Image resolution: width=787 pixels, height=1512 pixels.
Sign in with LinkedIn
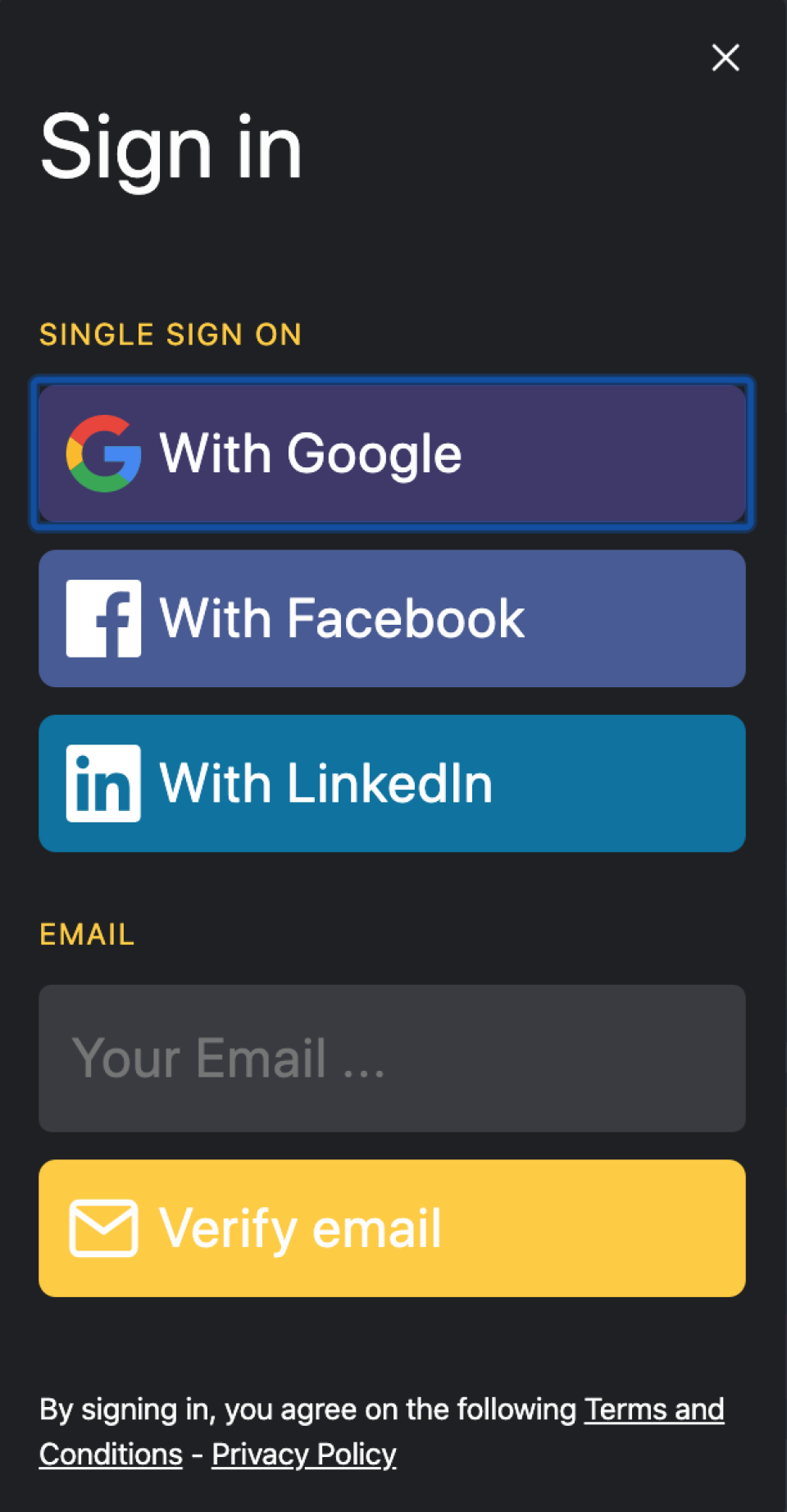392,783
